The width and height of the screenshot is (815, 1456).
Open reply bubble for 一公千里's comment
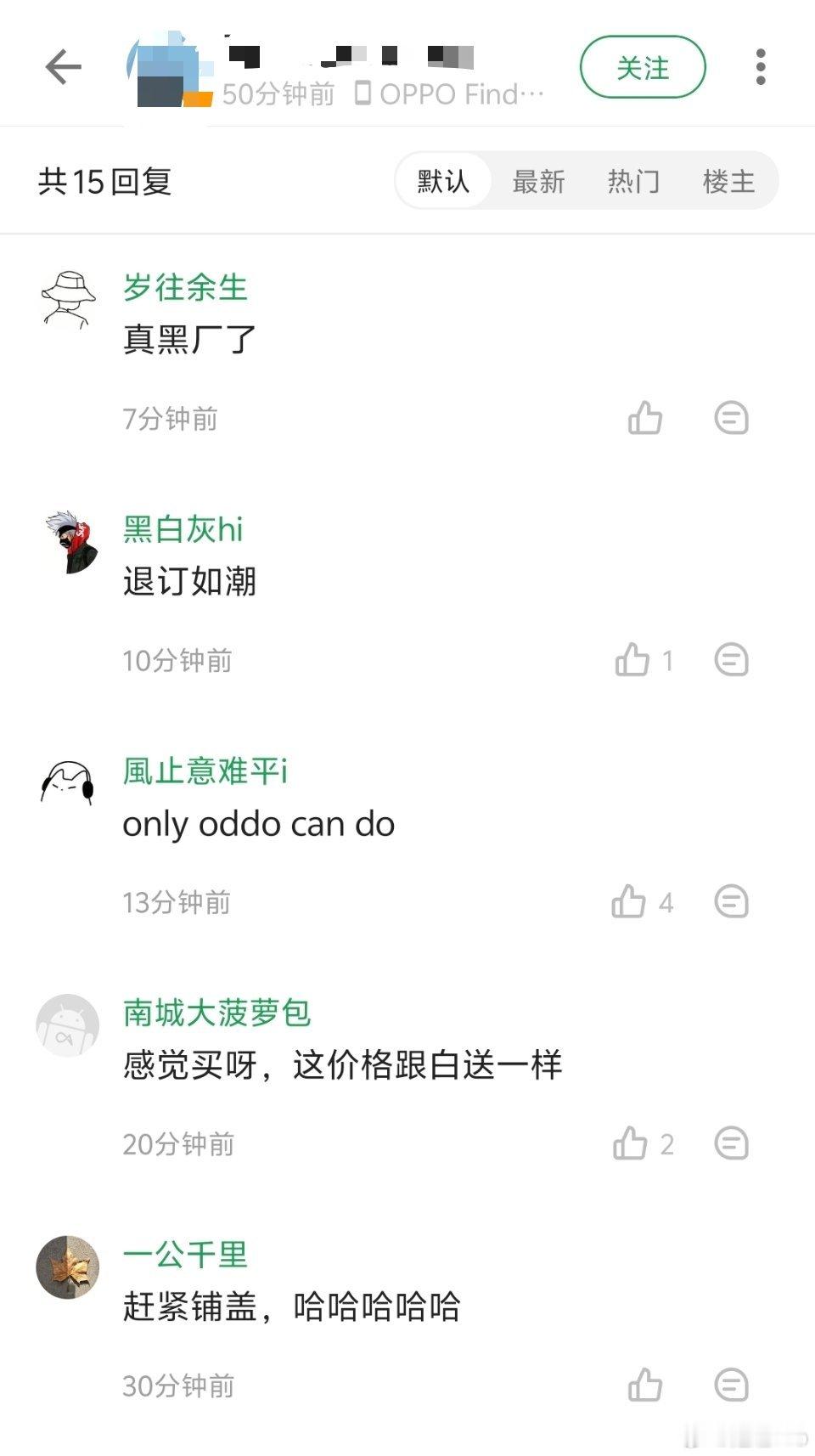731,1386
